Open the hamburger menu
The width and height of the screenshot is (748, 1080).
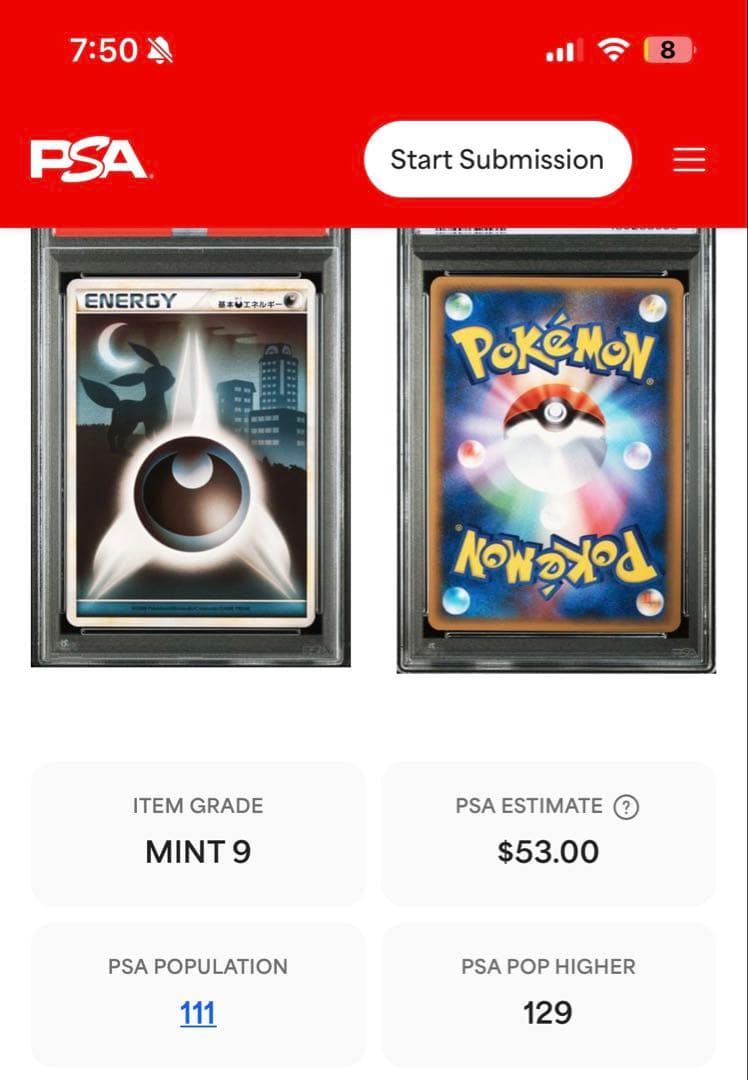pos(689,160)
